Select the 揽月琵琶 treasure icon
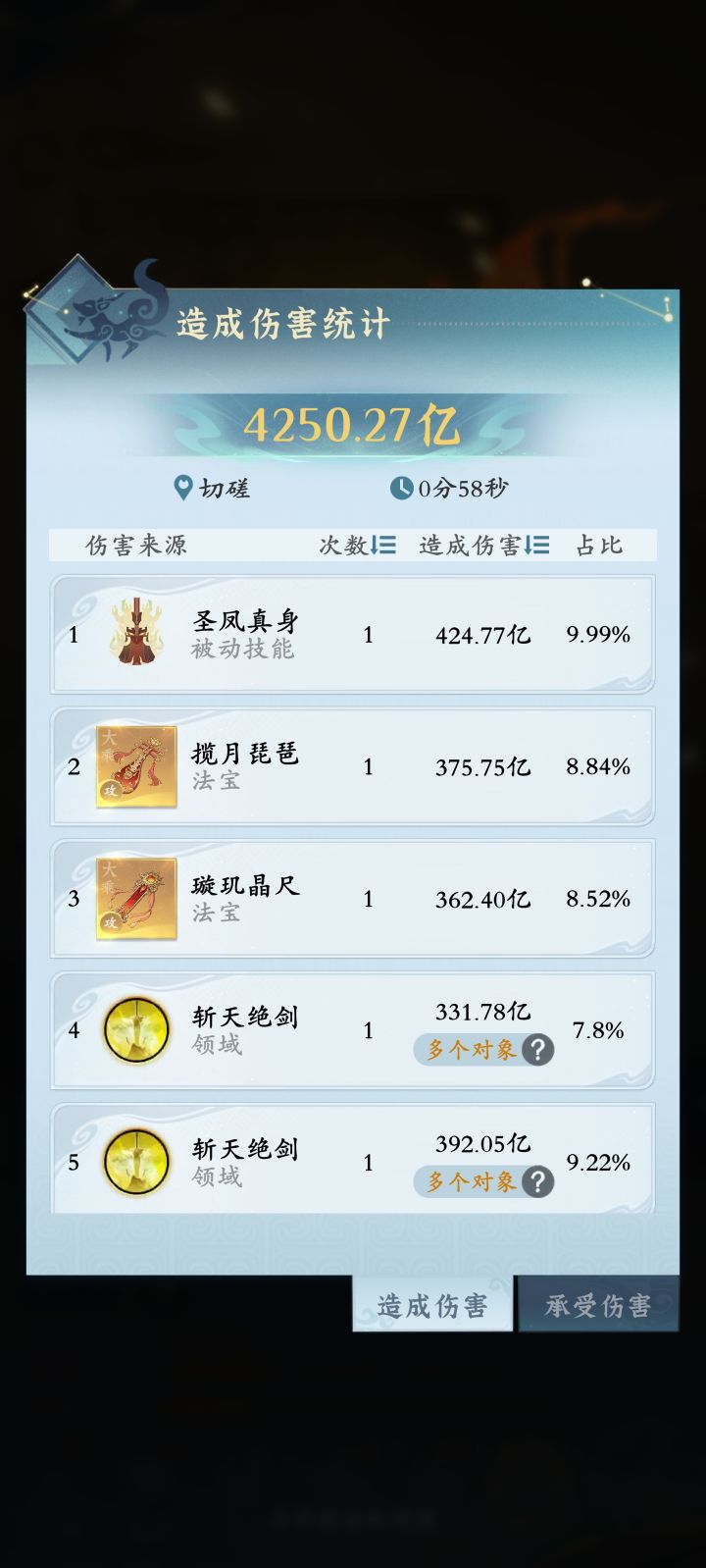This screenshot has width=706, height=1568. (137, 766)
